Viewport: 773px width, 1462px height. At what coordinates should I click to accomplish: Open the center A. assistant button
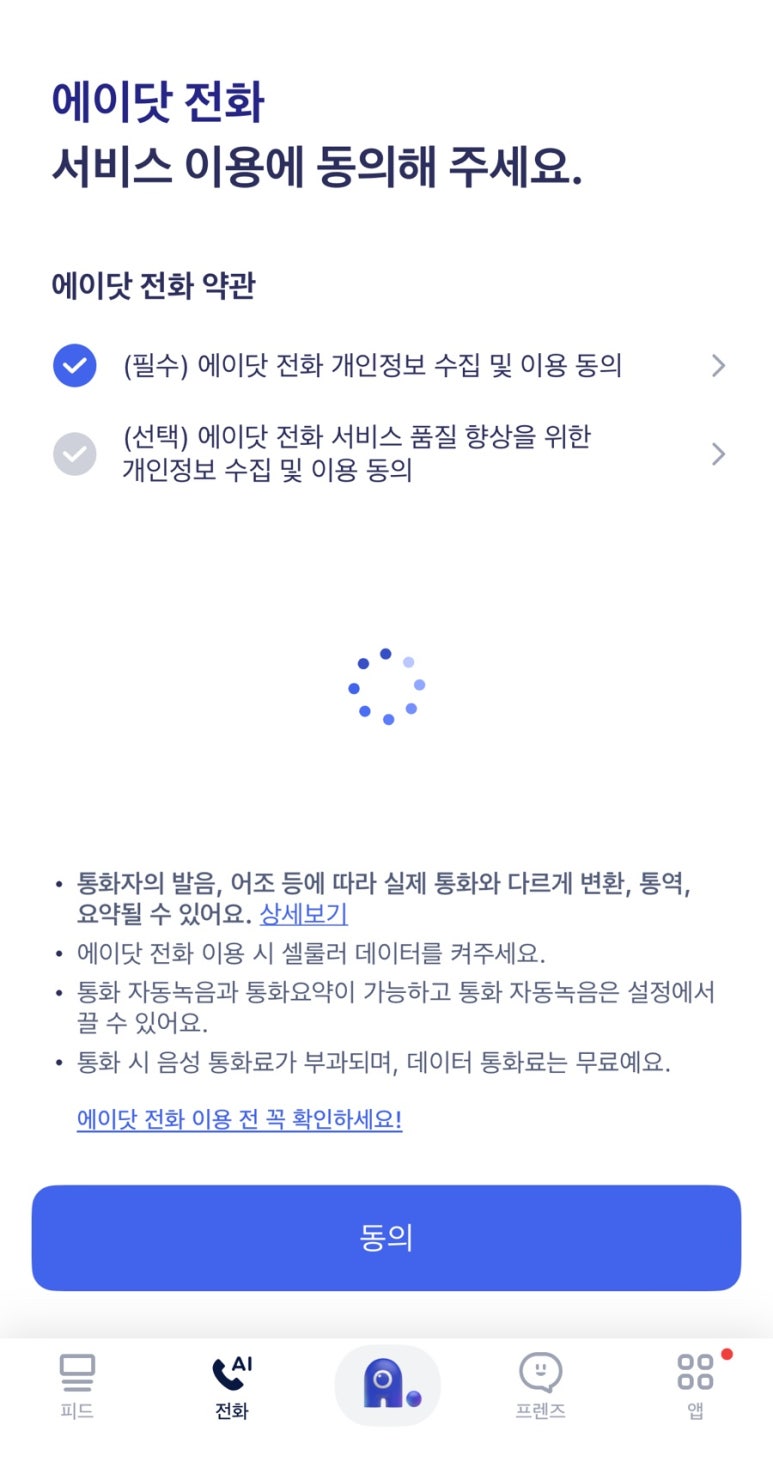[387, 1385]
